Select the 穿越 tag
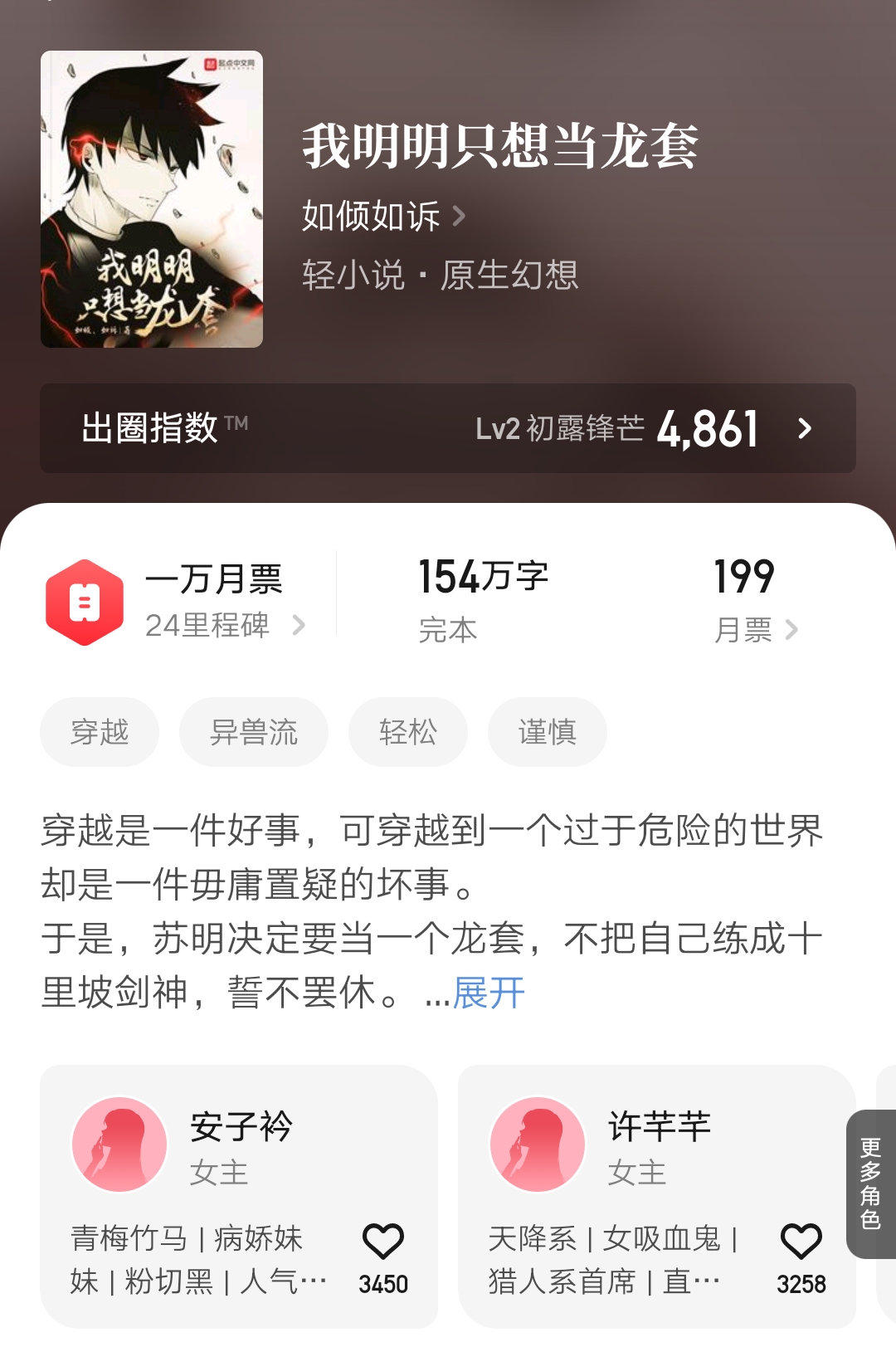 (99, 731)
